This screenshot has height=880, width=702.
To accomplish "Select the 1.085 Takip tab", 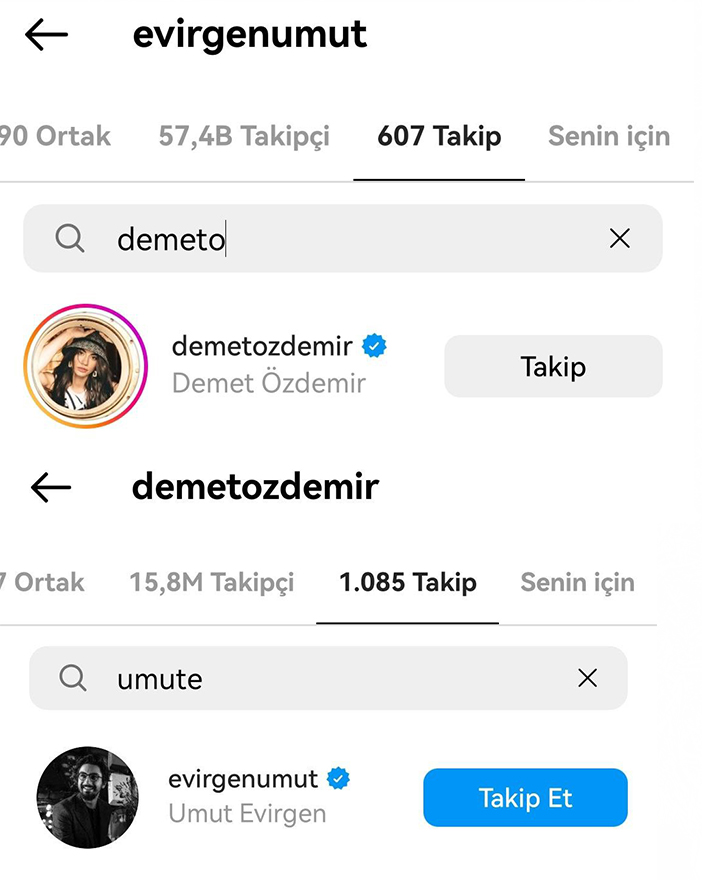I will [x=407, y=582].
